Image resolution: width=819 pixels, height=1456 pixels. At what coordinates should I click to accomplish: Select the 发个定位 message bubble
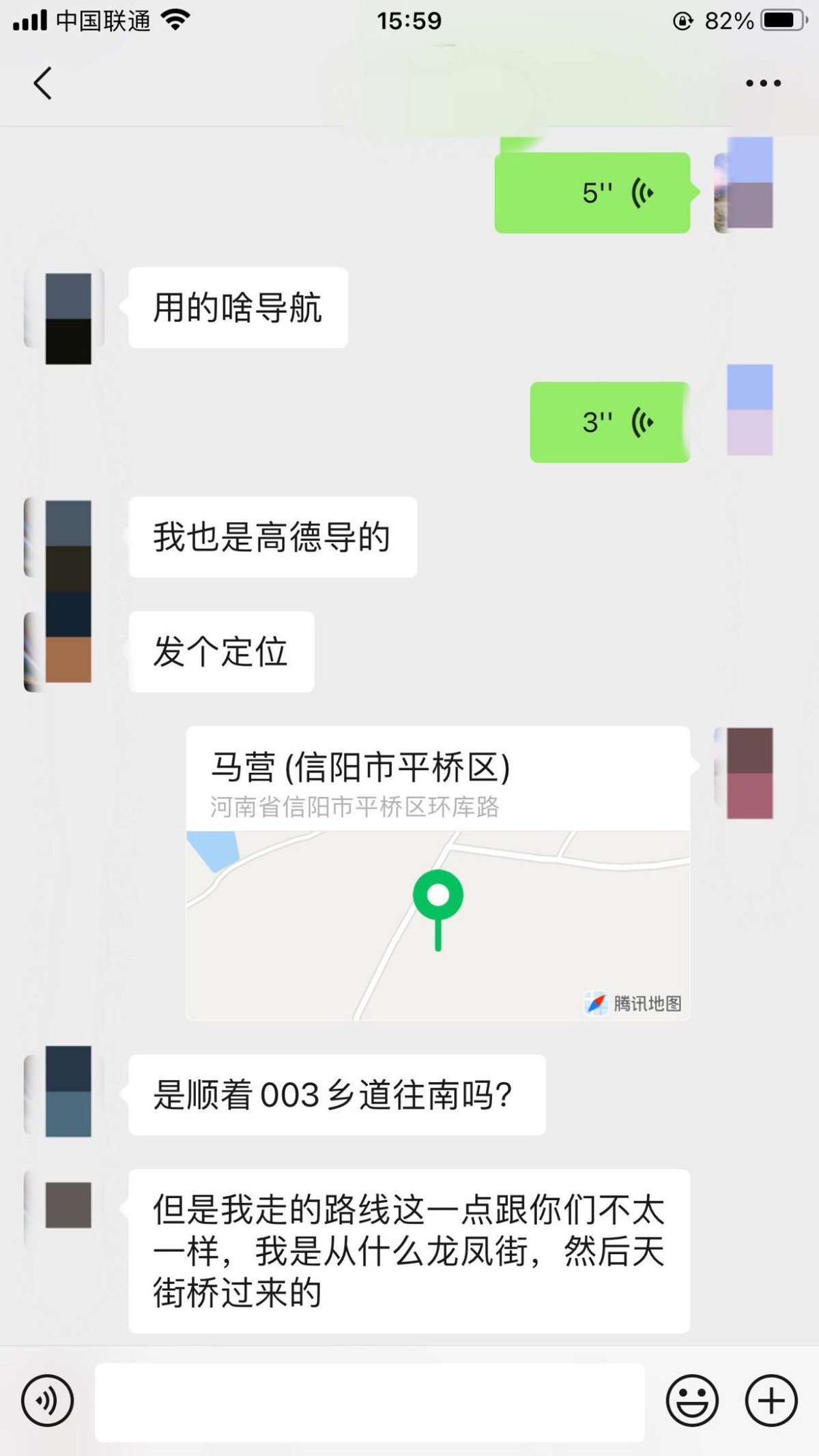click(x=220, y=652)
